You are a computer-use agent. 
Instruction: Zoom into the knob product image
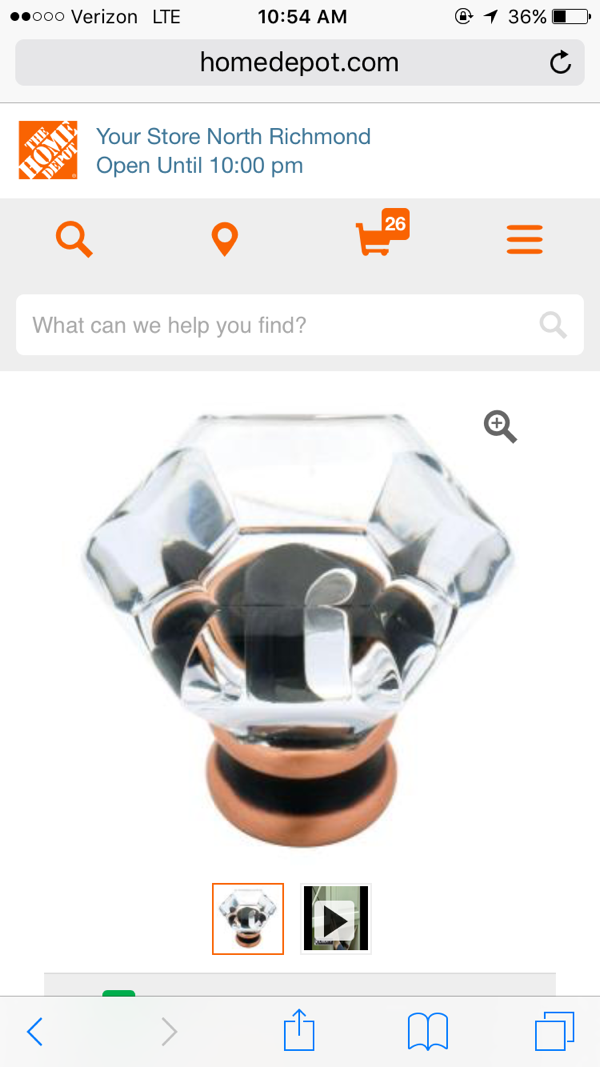[x=500, y=427]
